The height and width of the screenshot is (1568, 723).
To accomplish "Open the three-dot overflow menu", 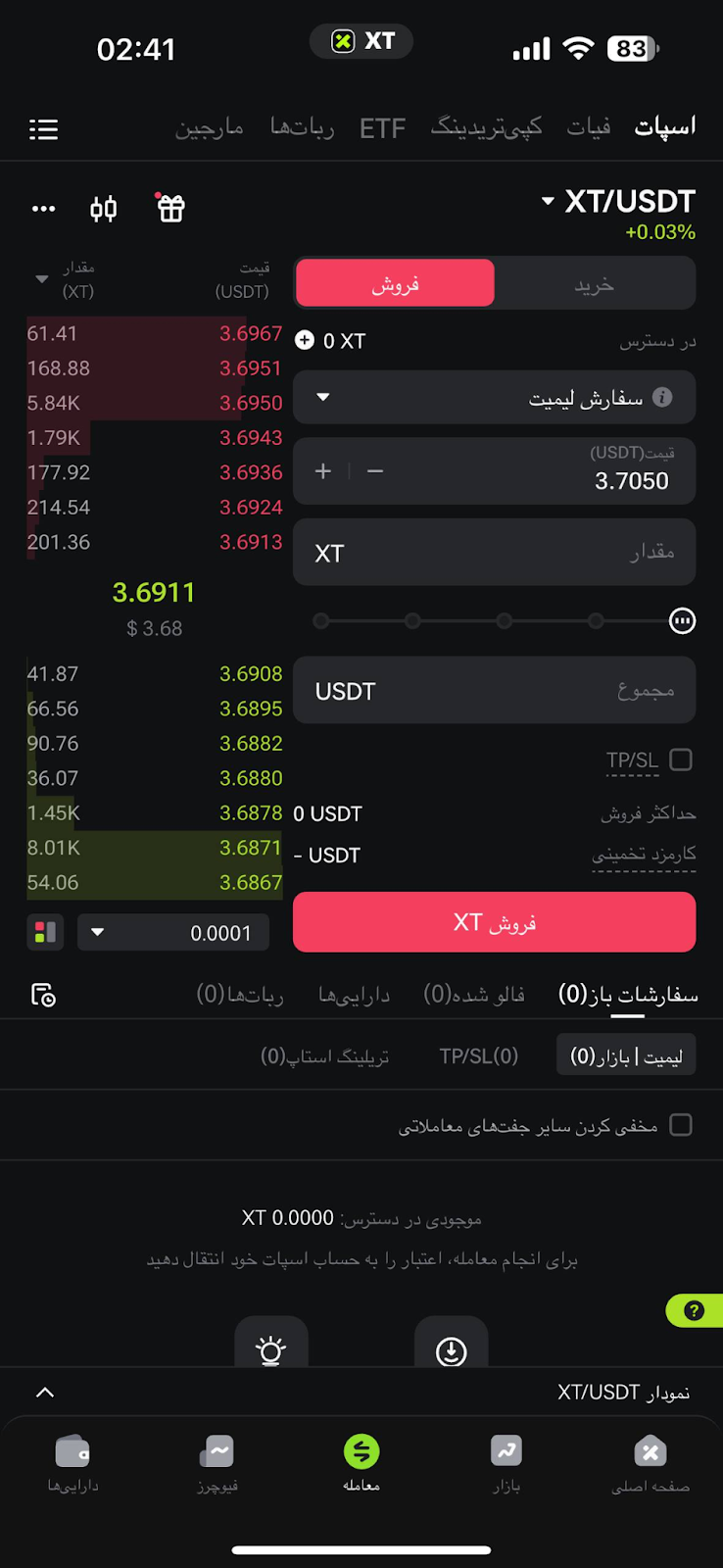I will tap(44, 209).
